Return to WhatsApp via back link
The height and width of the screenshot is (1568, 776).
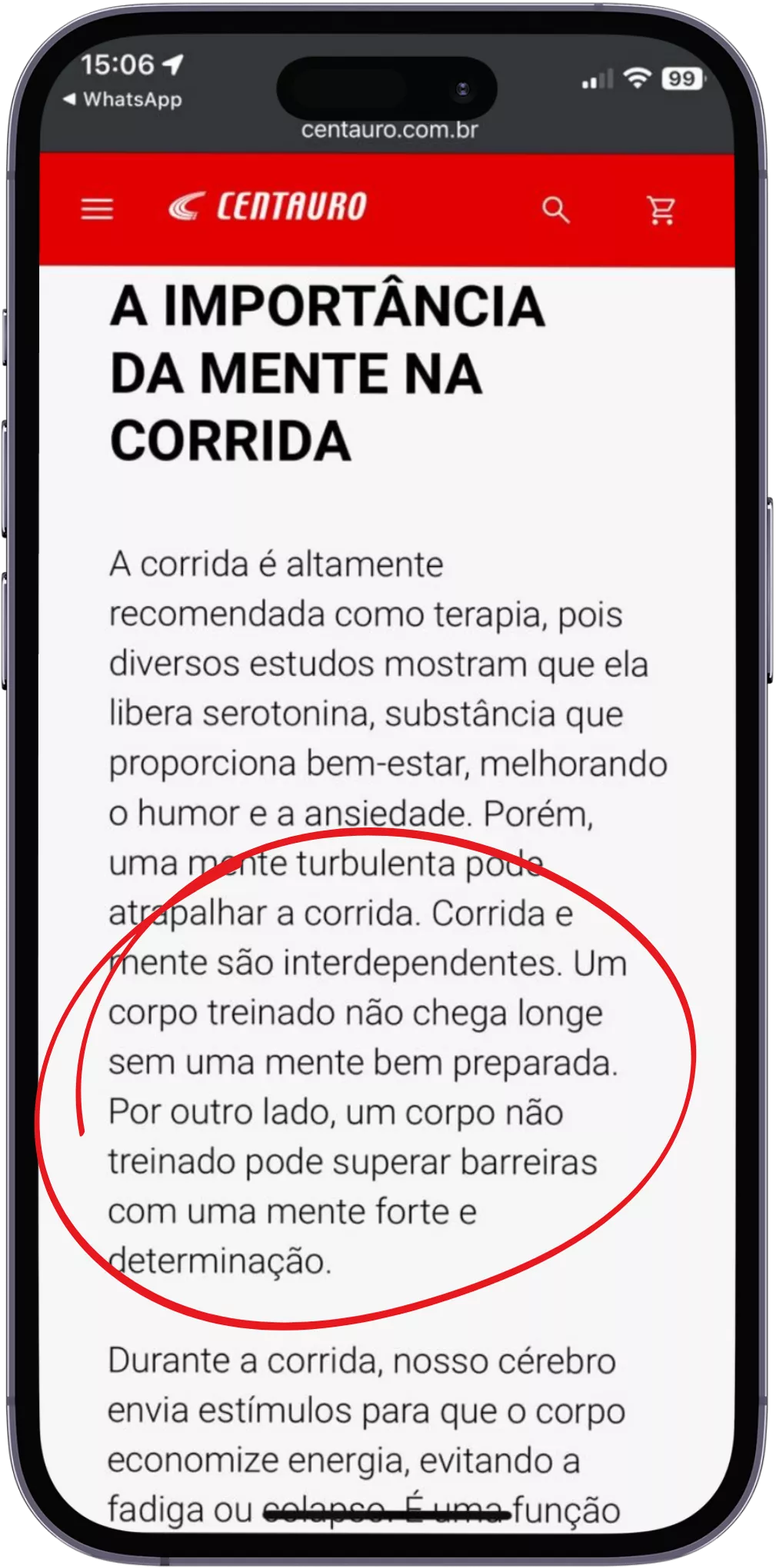coord(123,99)
